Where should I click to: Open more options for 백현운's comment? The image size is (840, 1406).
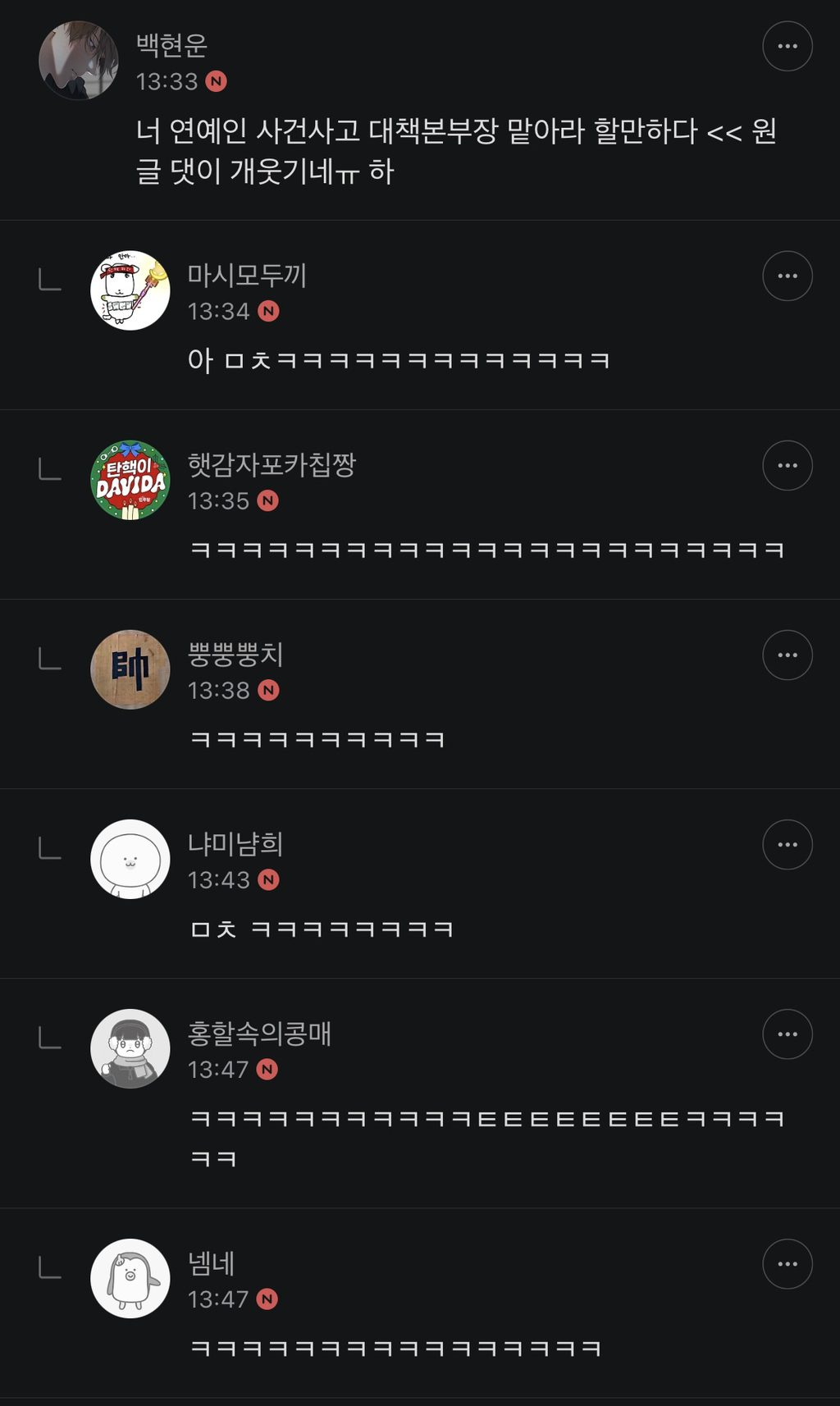click(x=787, y=46)
